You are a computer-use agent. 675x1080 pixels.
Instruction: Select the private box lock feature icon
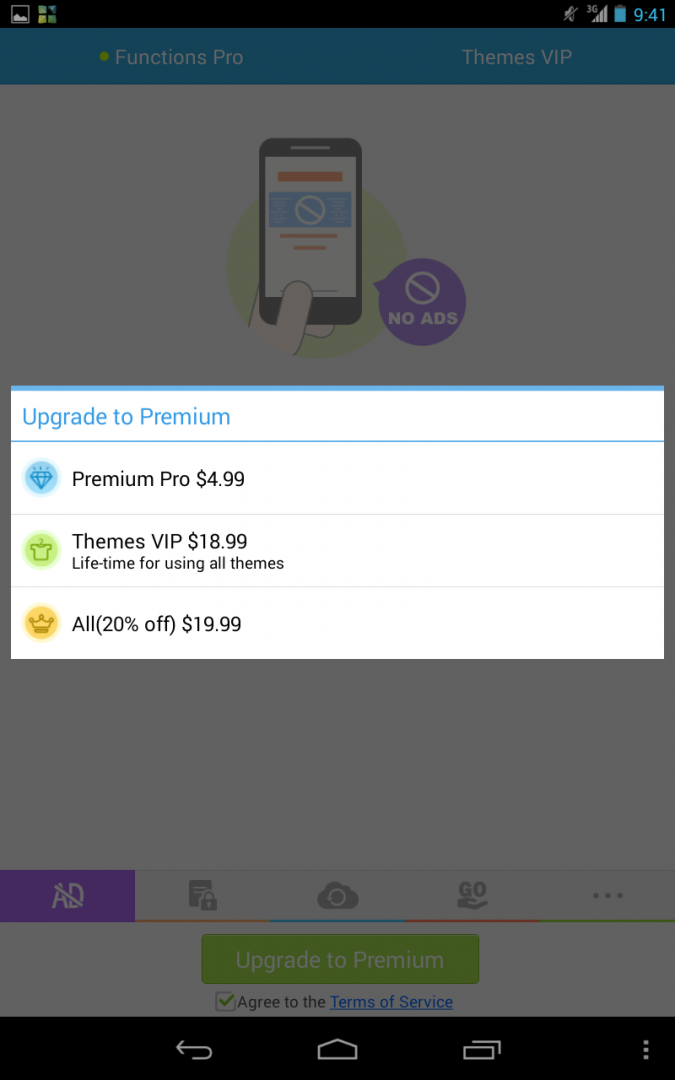click(202, 896)
